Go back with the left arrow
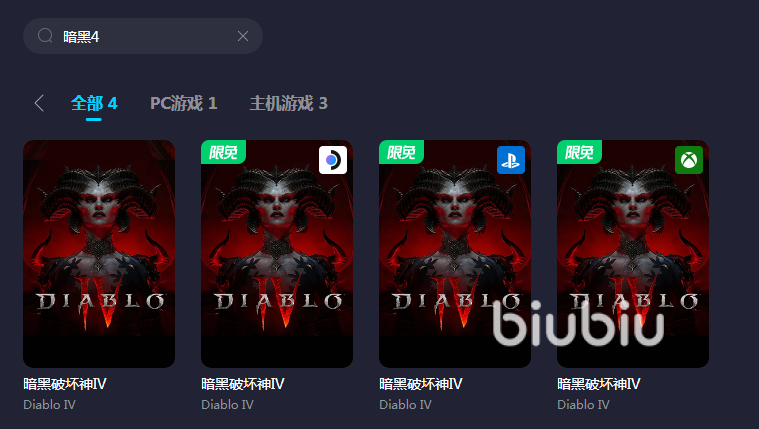 point(39,103)
